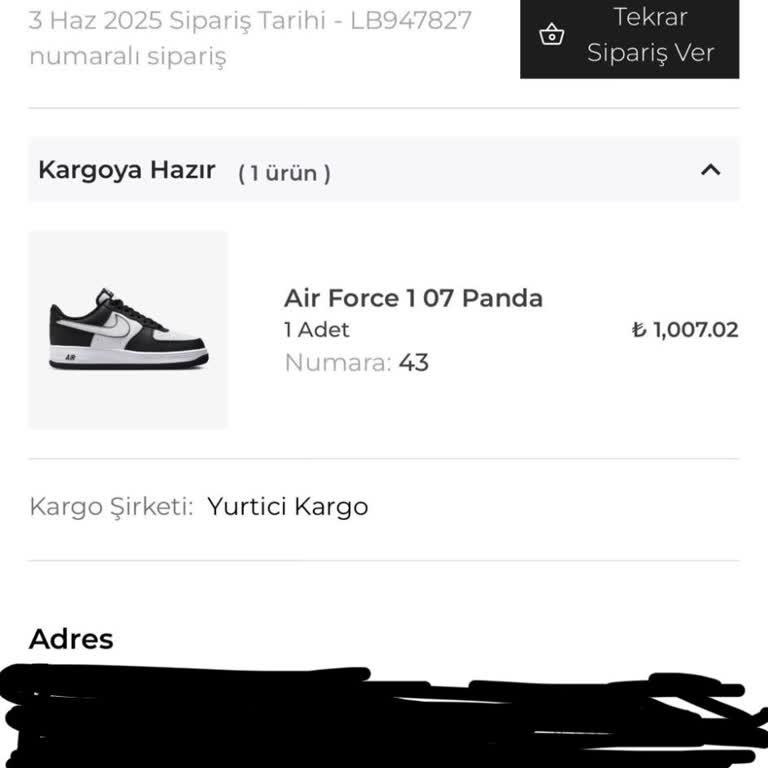Open the Air Force 1 07 Panda product
Screen dimensions: 768x768
point(413,298)
